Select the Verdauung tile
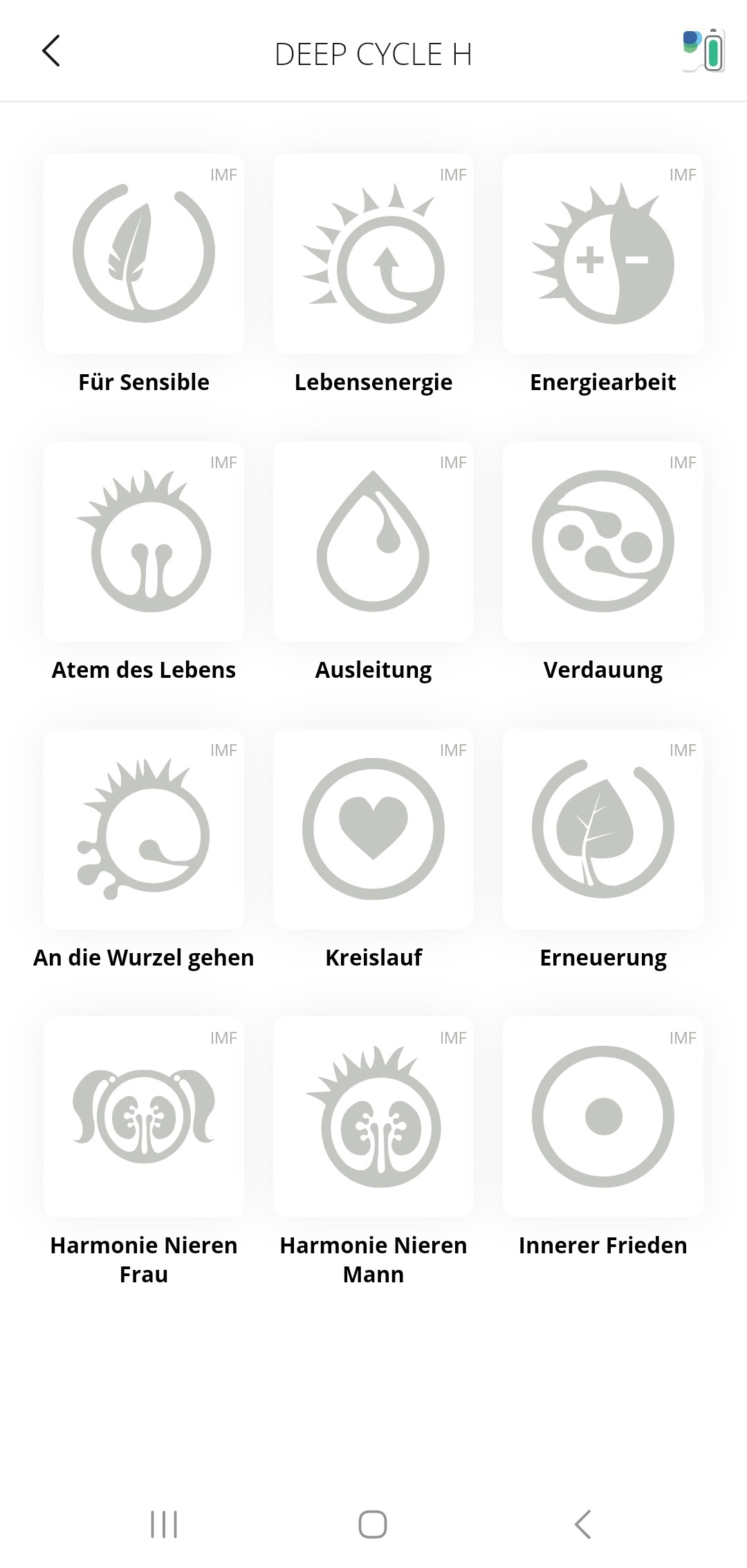This screenshot has width=747, height=1568. [603, 542]
